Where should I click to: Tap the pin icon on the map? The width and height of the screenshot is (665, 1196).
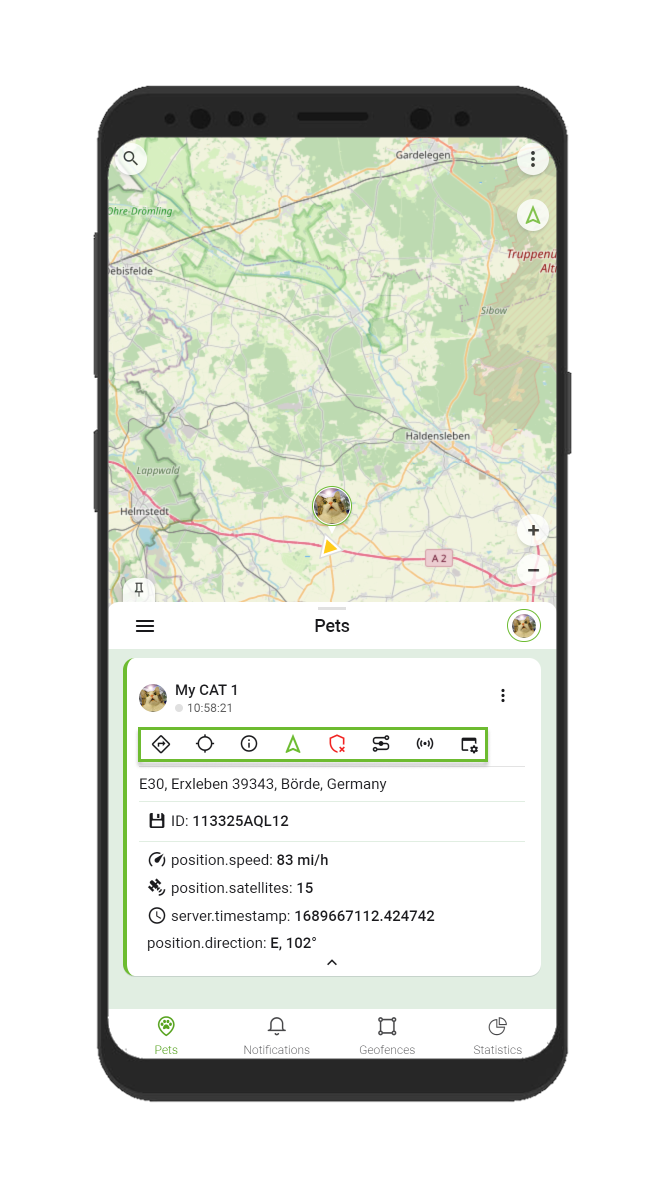coord(139,590)
